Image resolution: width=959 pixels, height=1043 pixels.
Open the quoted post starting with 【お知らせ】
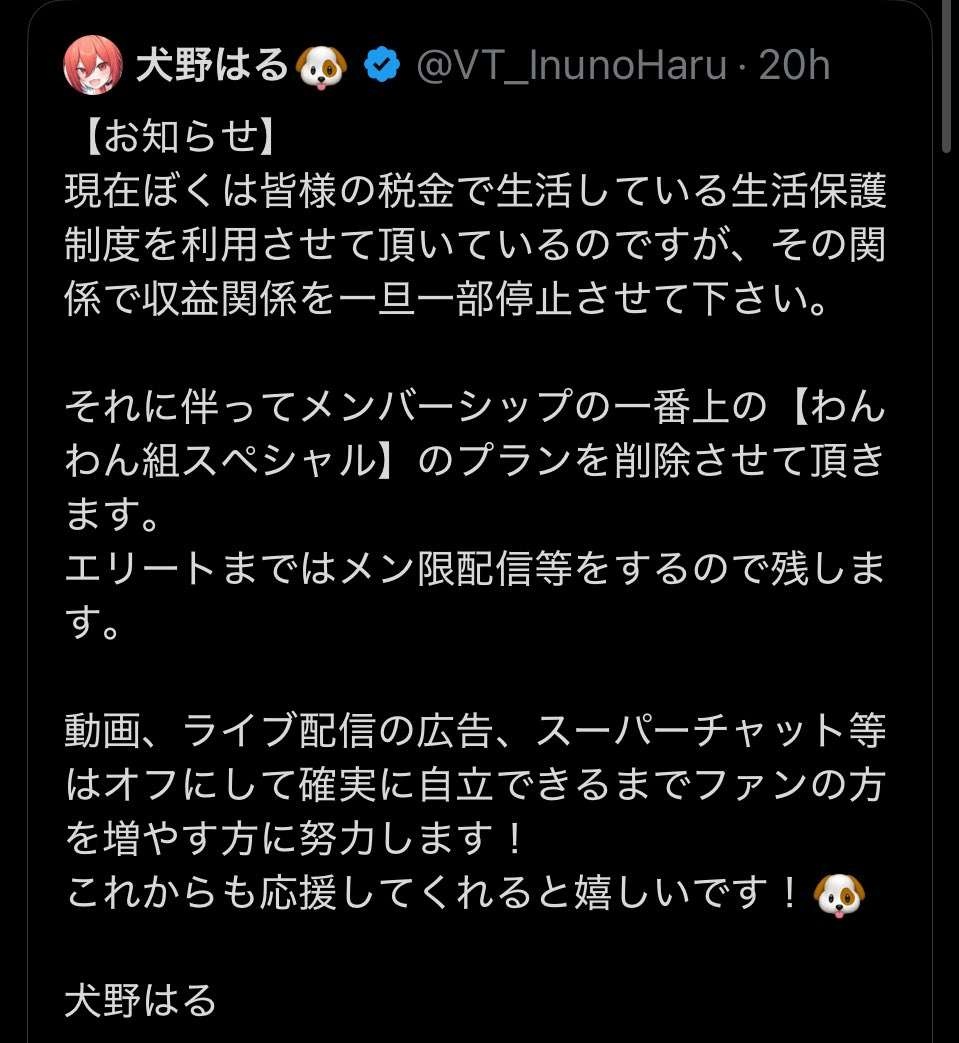475,520
